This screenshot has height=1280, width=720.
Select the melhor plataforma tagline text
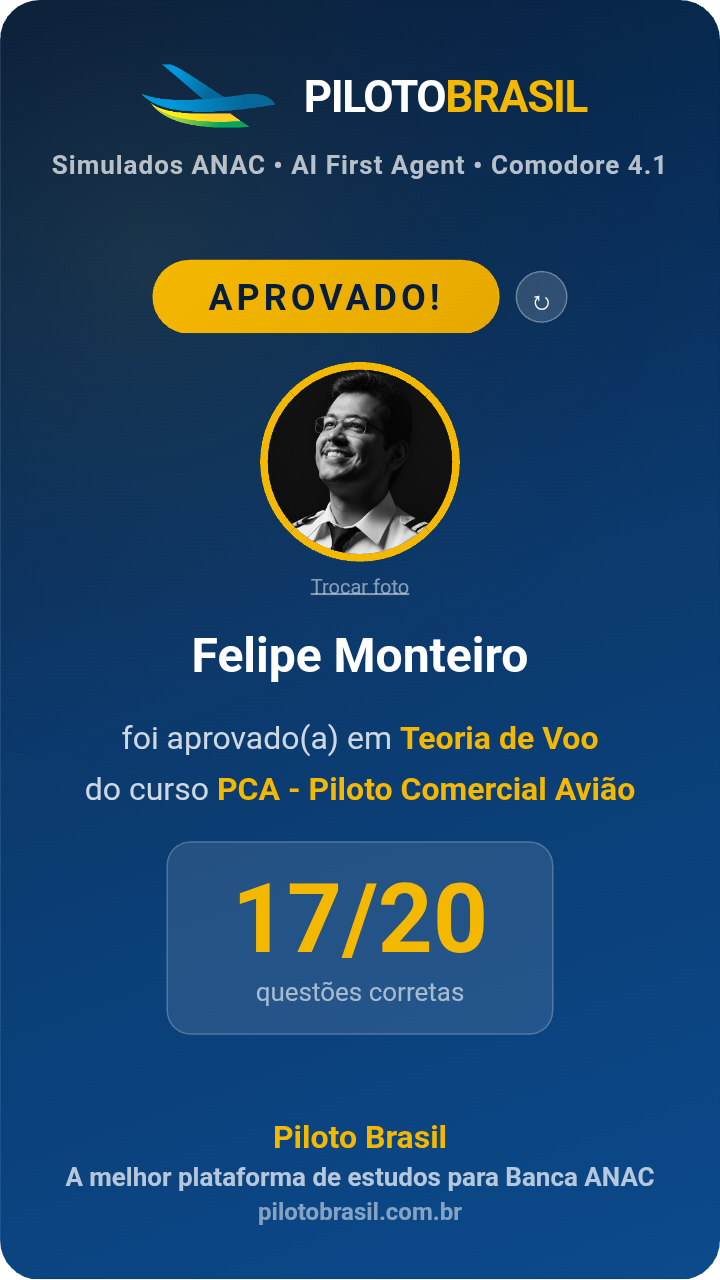tap(360, 1177)
